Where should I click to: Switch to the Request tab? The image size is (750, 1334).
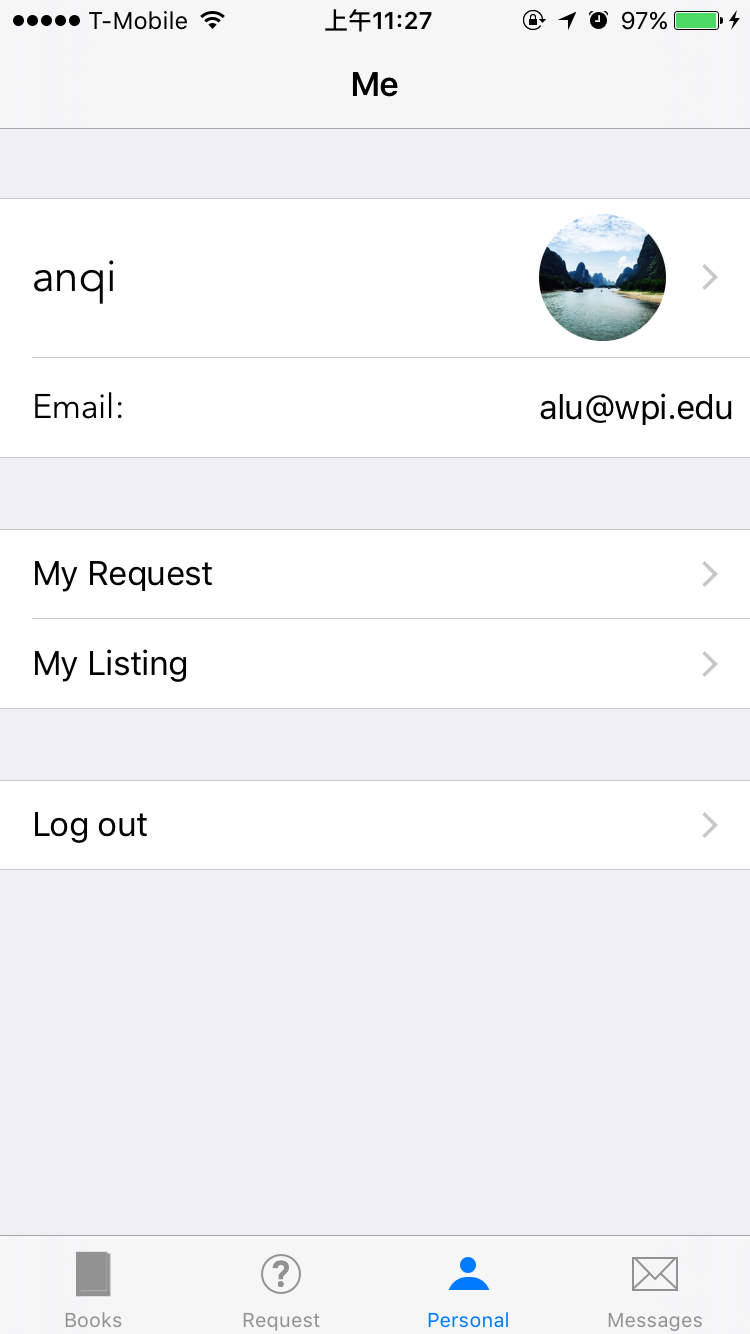click(x=281, y=1288)
